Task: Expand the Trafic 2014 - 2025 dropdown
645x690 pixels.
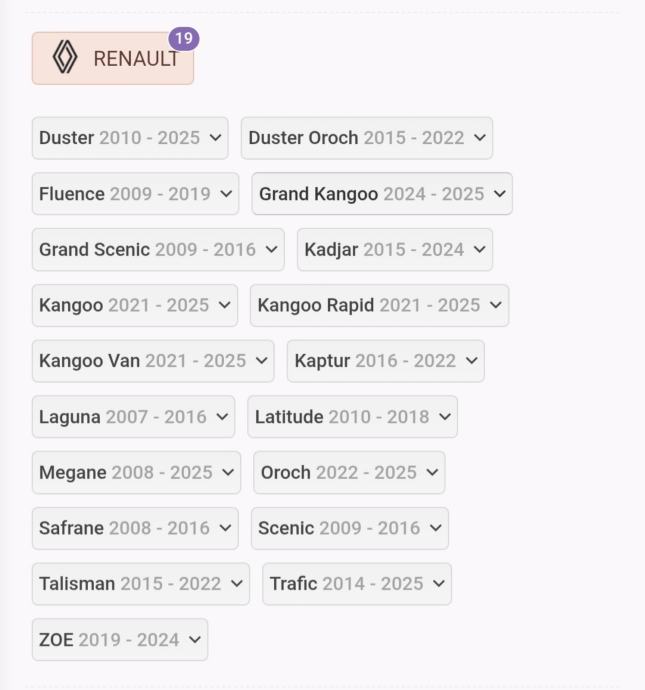Action: coord(356,584)
